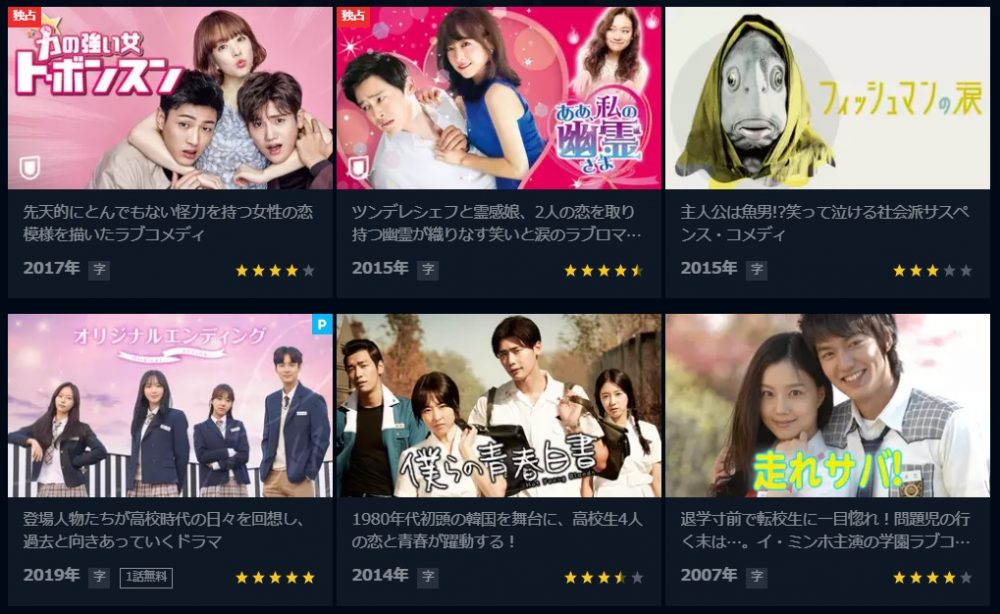Open the フィッシュマンの涙 movie card
The image size is (1000, 614).
[827, 98]
